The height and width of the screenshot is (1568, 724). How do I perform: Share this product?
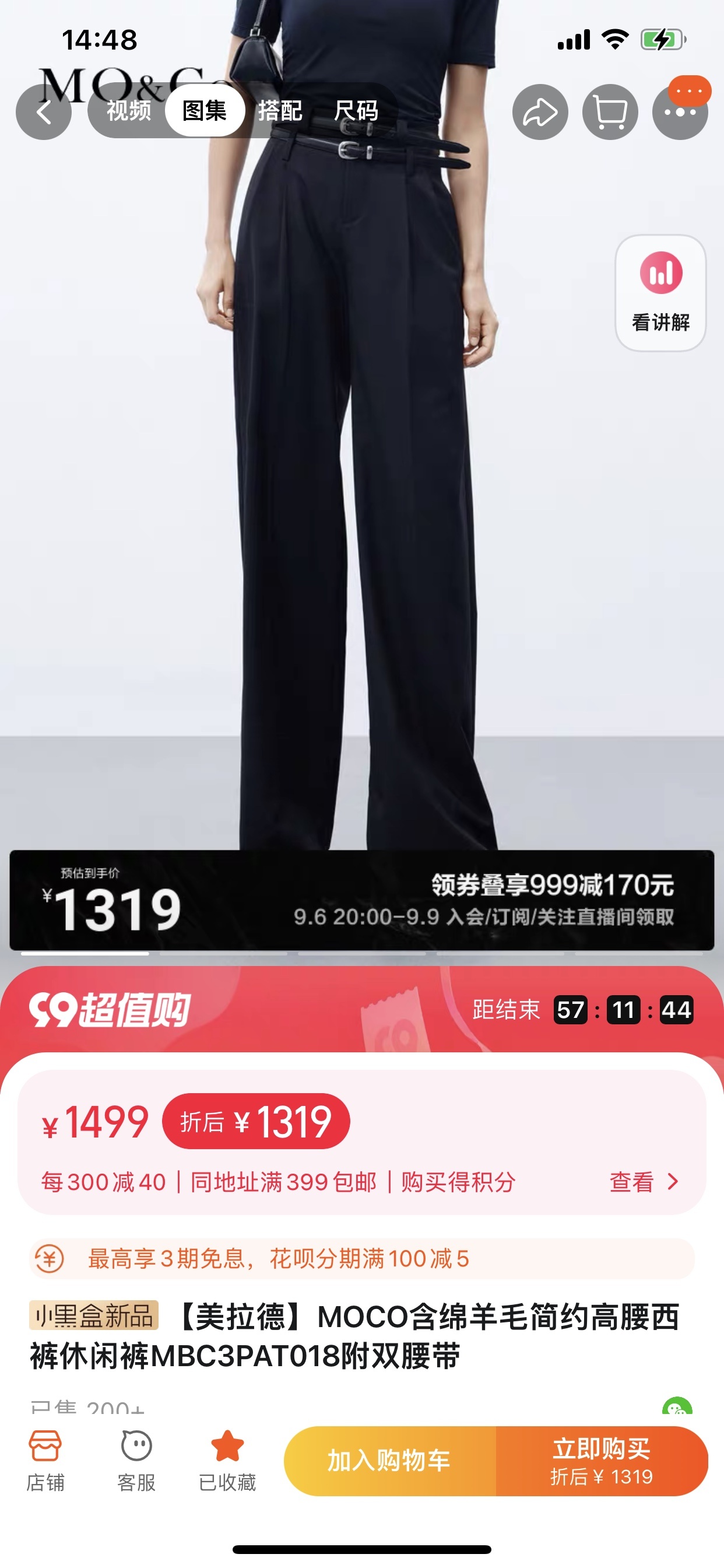point(540,112)
